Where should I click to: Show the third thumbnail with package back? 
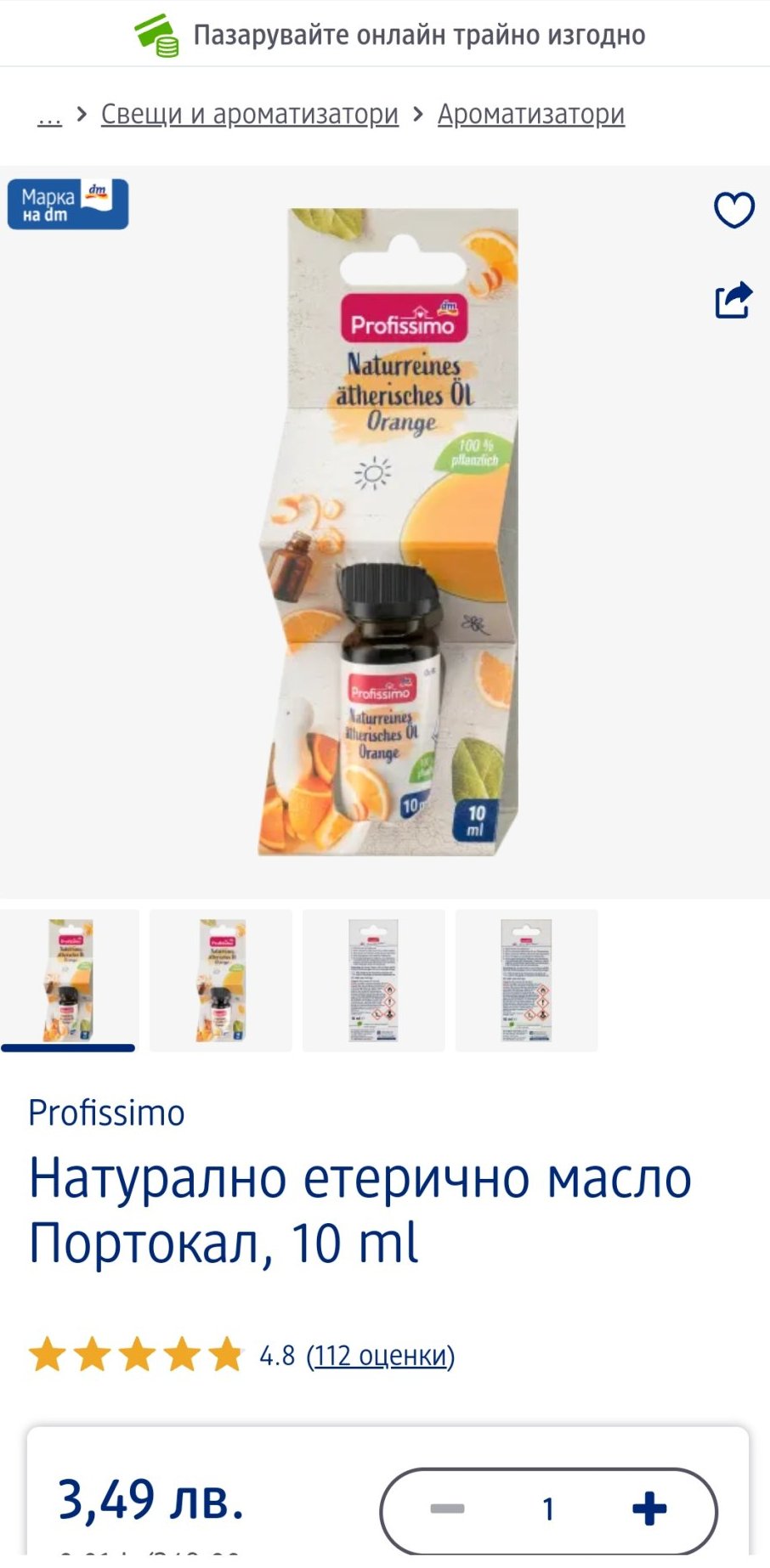point(373,980)
